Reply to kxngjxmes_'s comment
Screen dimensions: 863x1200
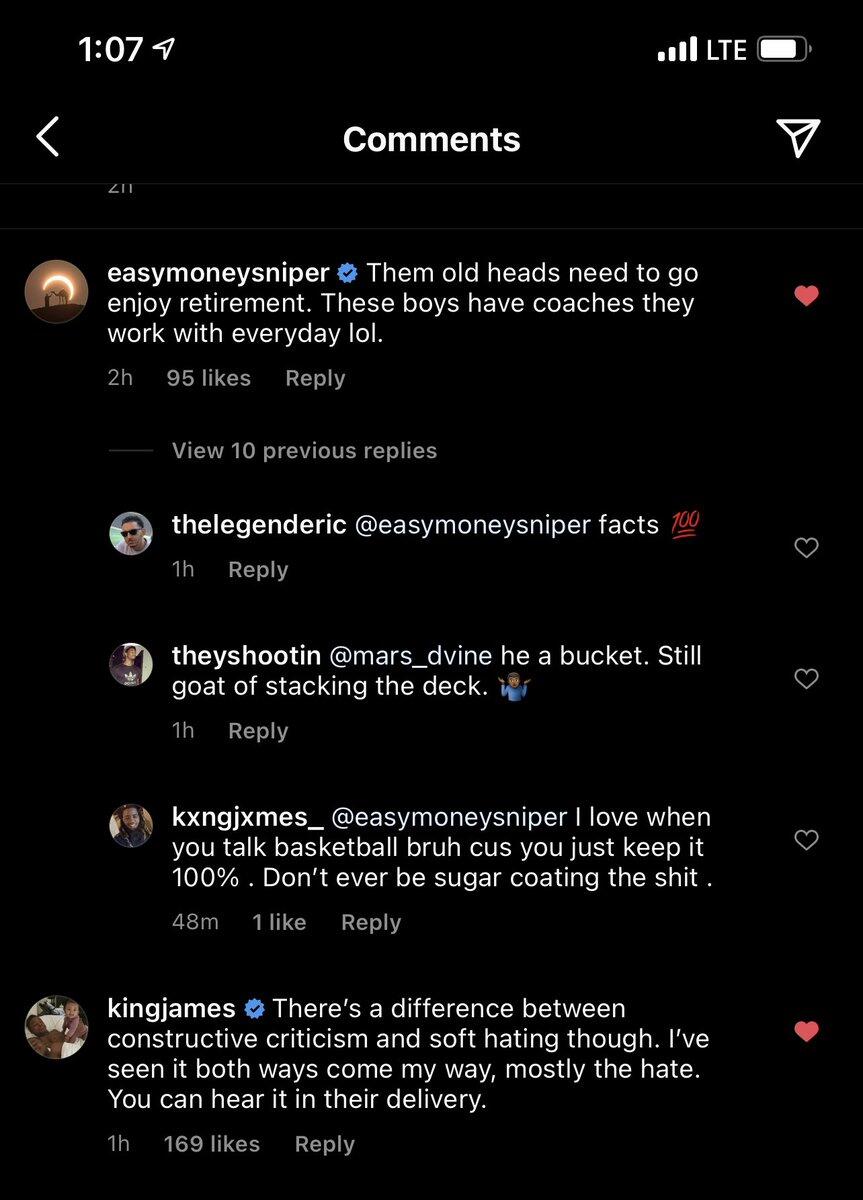tap(371, 923)
